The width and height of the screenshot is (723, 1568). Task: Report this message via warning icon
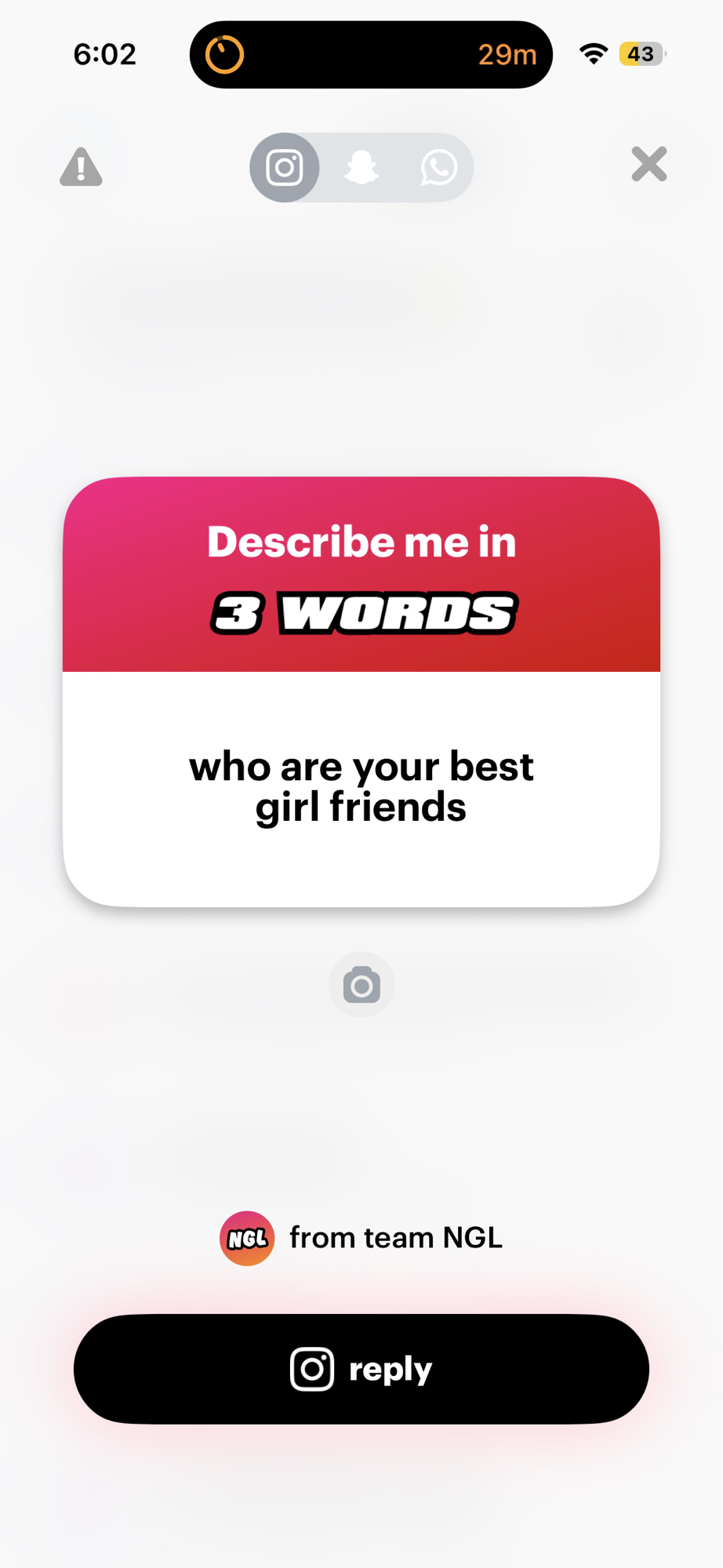coord(81,167)
